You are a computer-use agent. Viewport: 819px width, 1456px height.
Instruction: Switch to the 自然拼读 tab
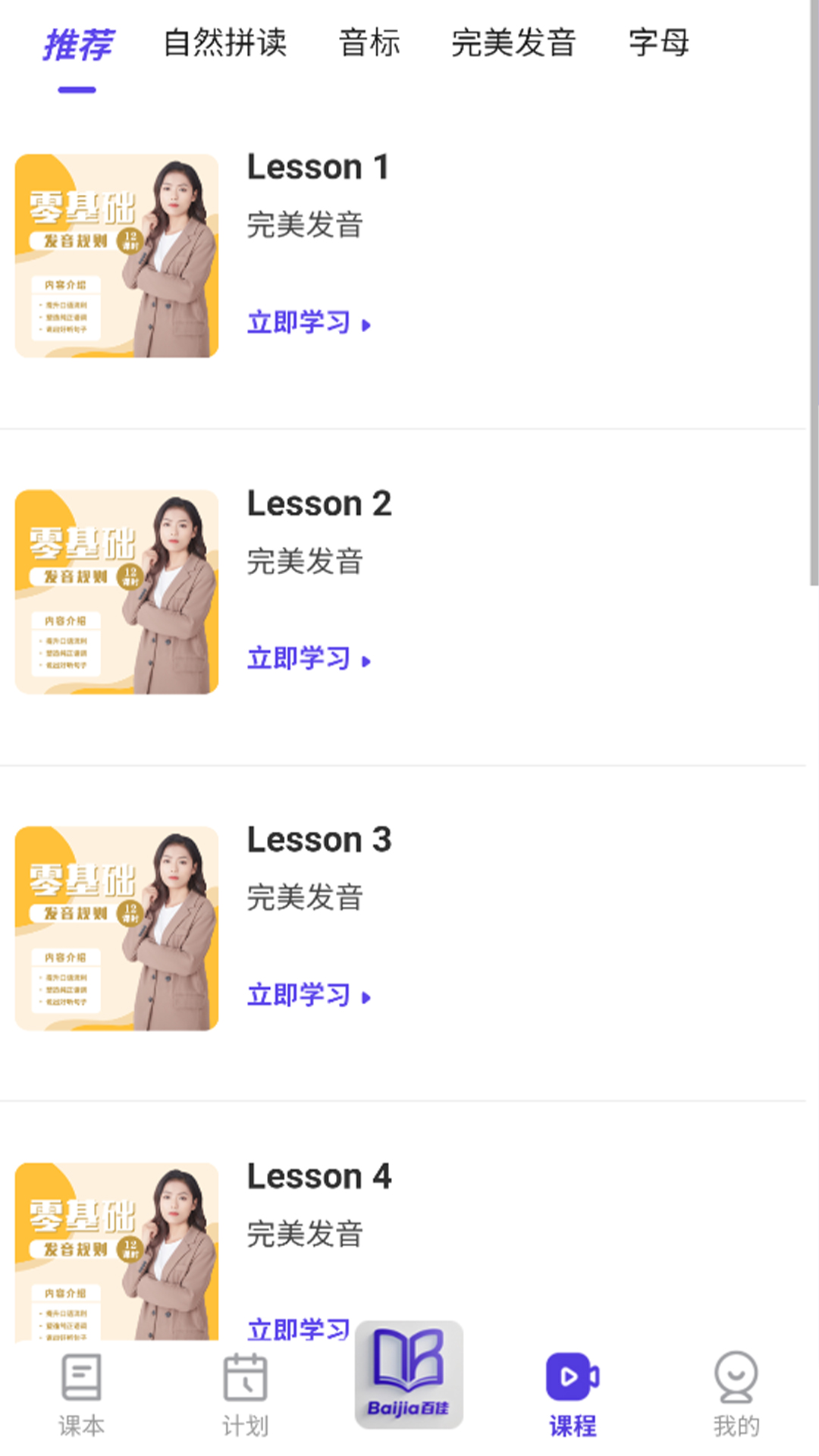(226, 43)
